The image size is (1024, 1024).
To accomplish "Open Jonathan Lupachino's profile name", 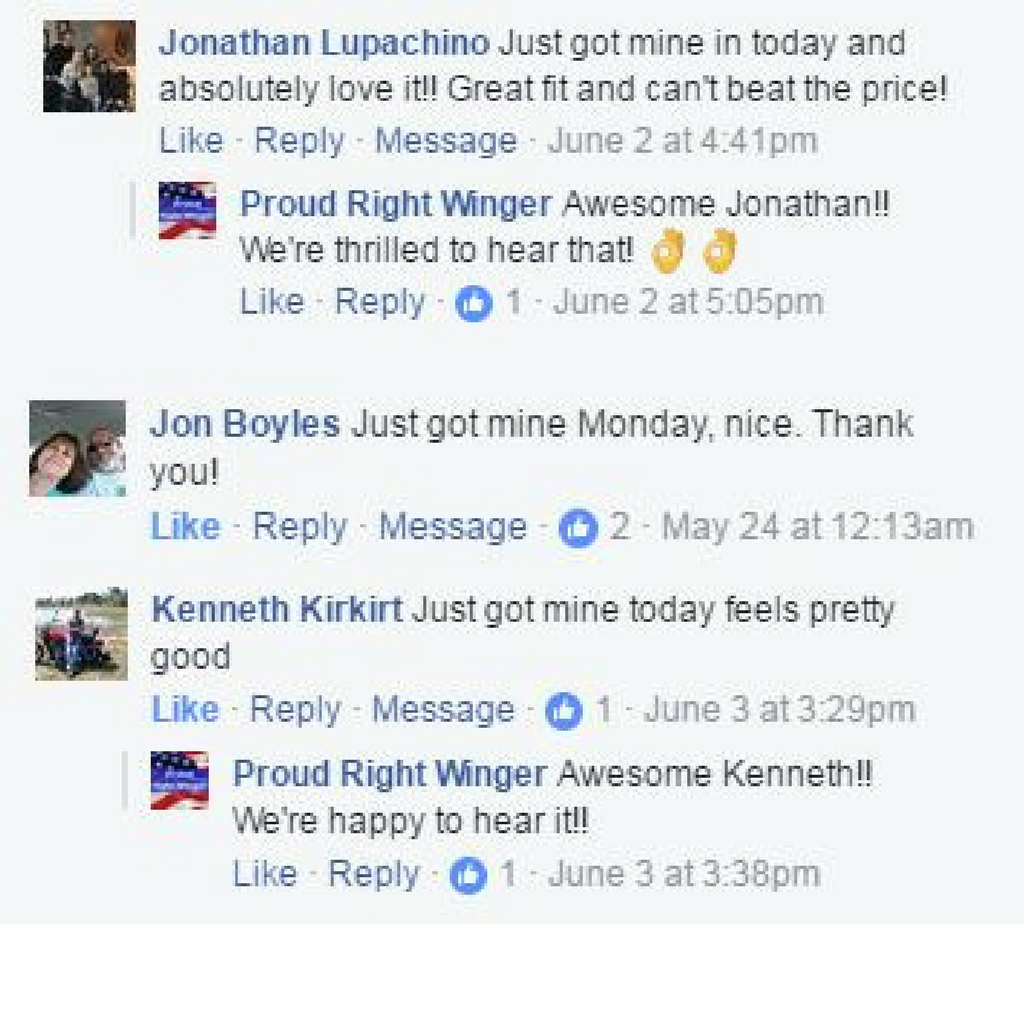I will pyautogui.click(x=324, y=43).
